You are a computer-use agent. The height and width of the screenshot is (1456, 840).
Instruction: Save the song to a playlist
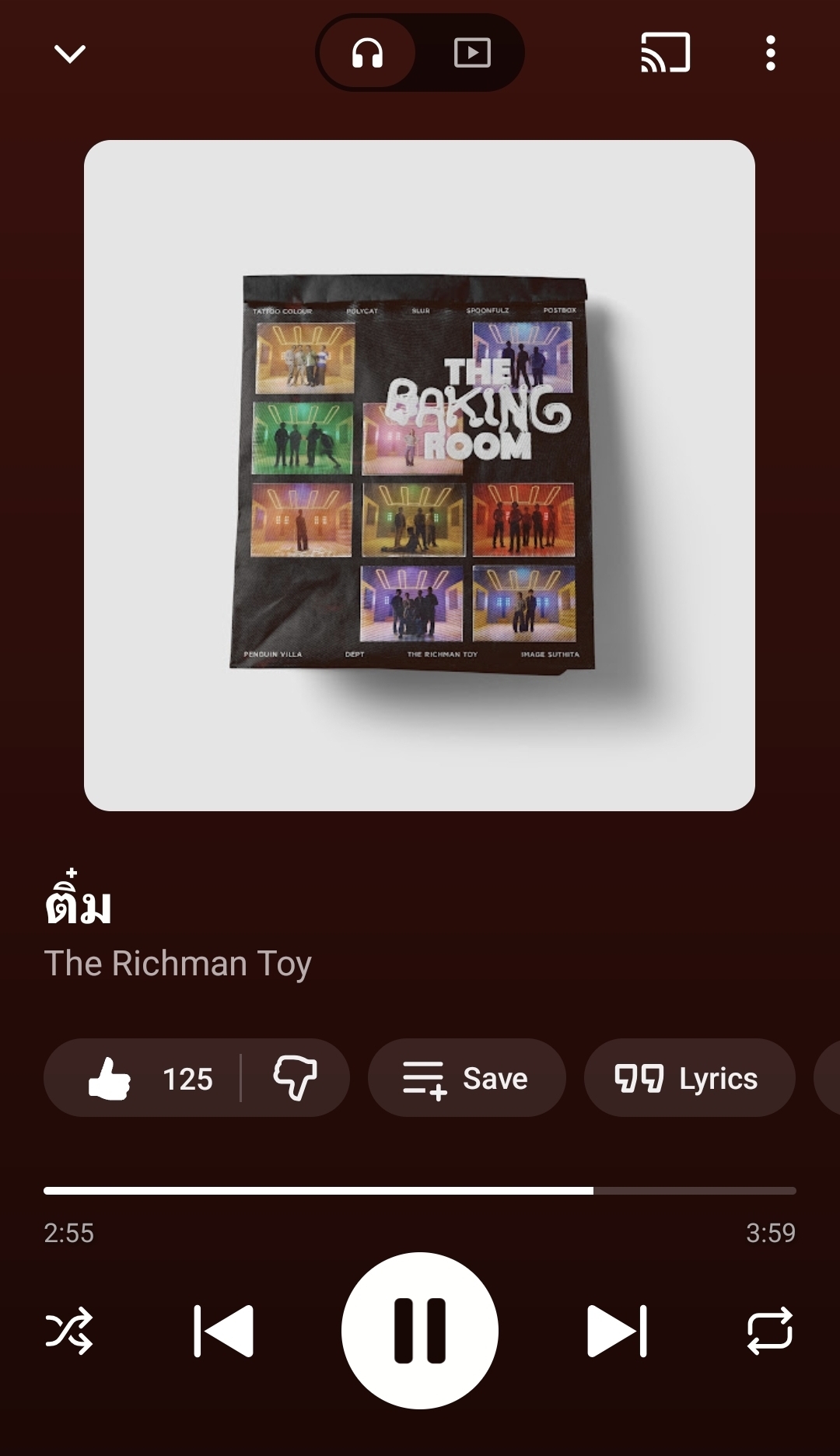(466, 1079)
